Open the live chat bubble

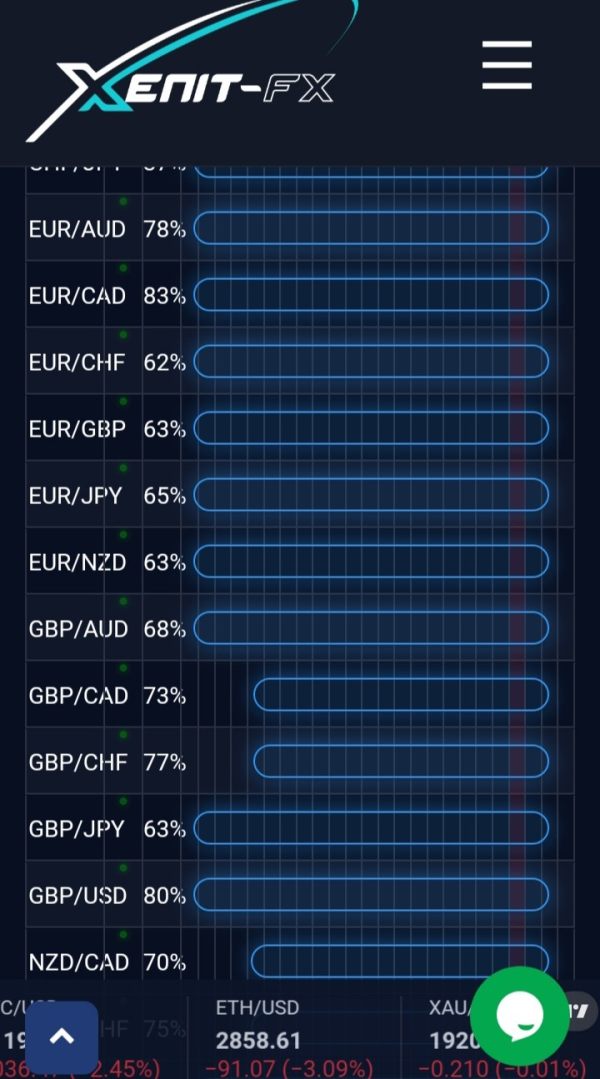[519, 1016]
